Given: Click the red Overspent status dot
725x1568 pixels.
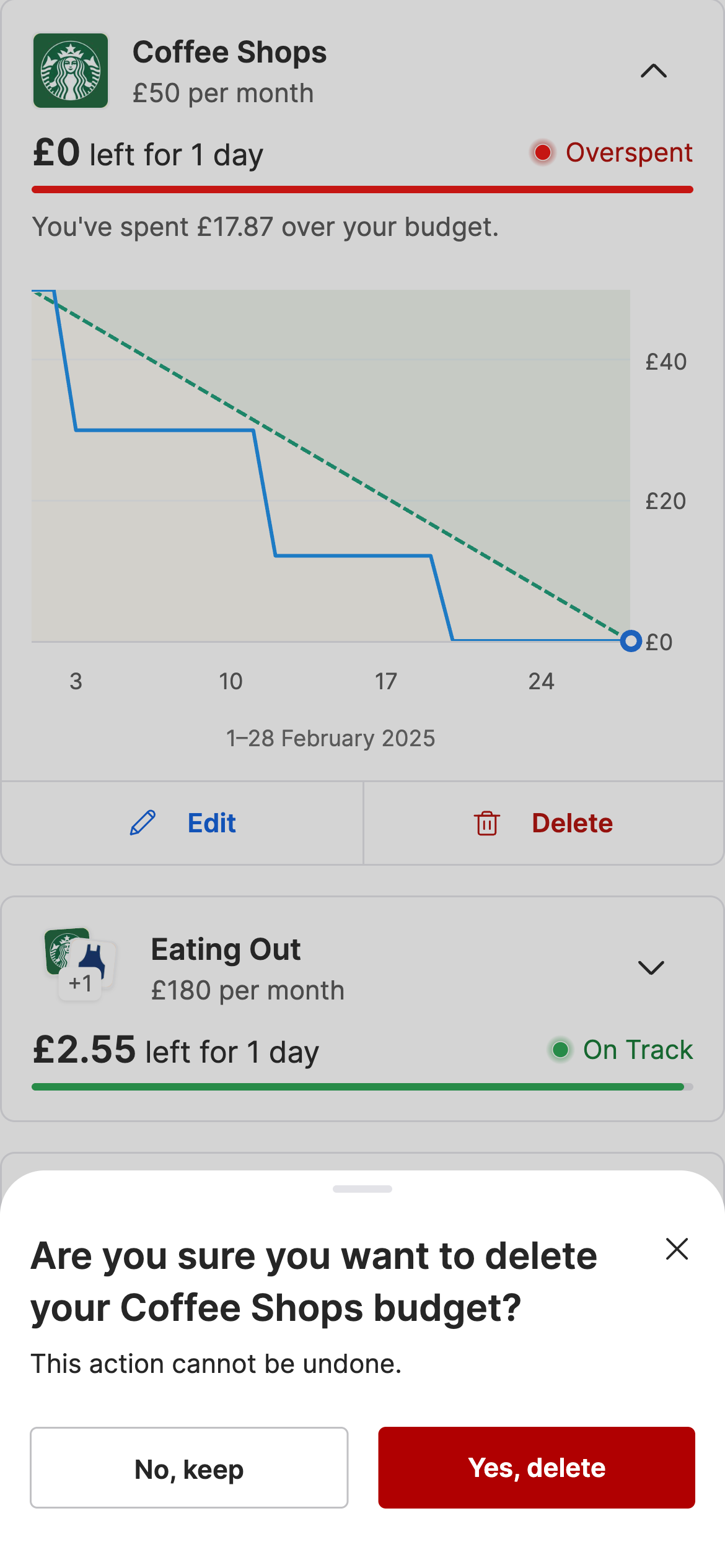Looking at the screenshot, I should tap(542, 152).
